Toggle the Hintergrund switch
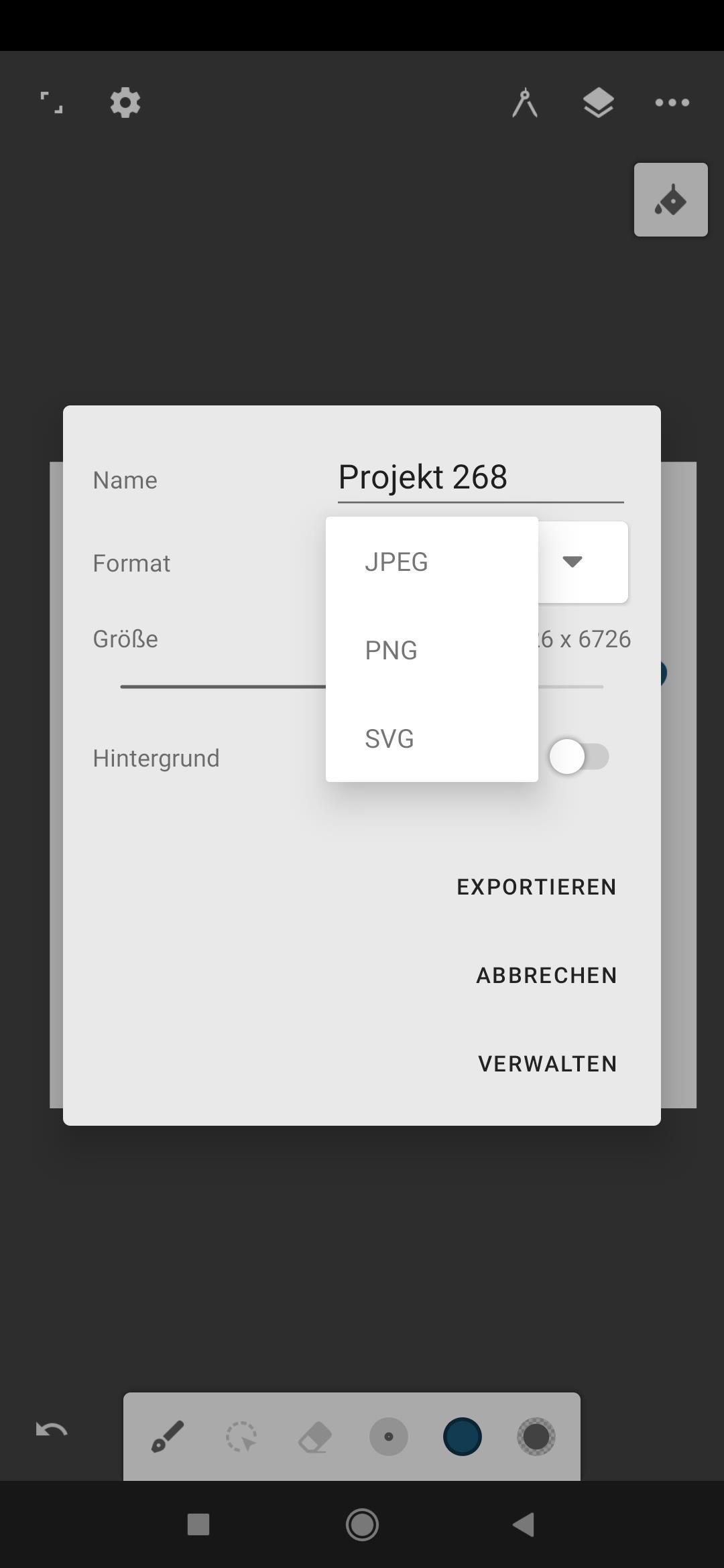The width and height of the screenshot is (724, 1568). [x=579, y=757]
